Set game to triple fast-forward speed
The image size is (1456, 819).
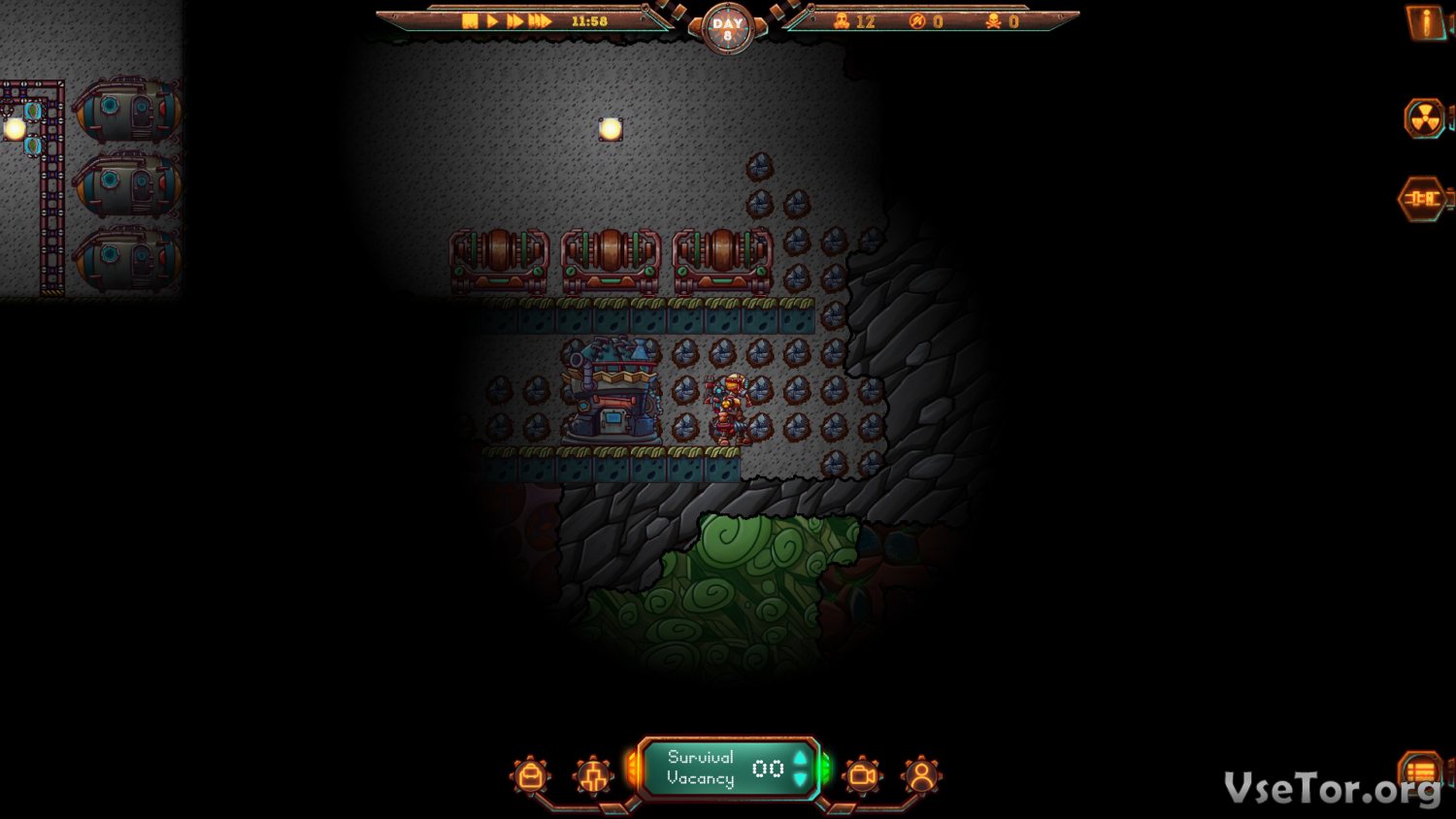pyautogui.click(x=541, y=21)
